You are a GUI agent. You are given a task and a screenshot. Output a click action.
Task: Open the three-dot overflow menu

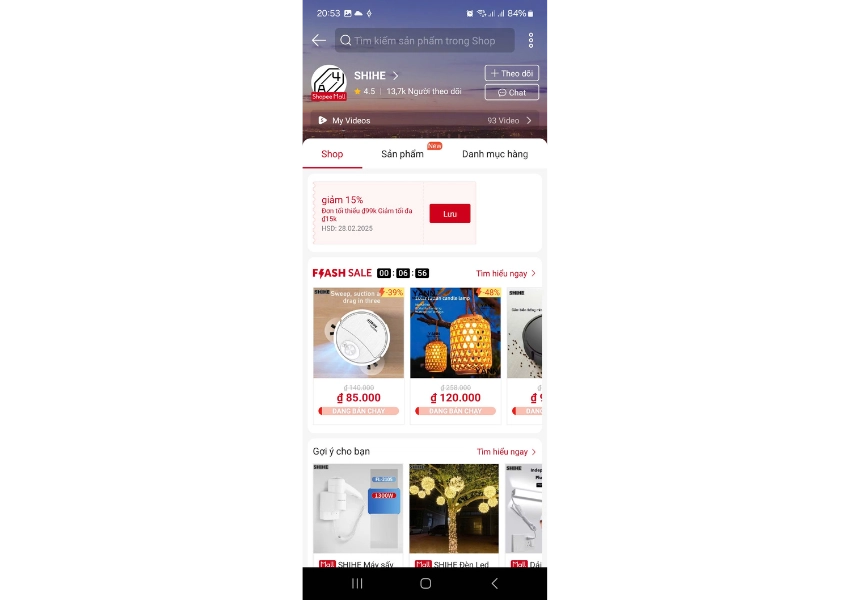point(530,41)
